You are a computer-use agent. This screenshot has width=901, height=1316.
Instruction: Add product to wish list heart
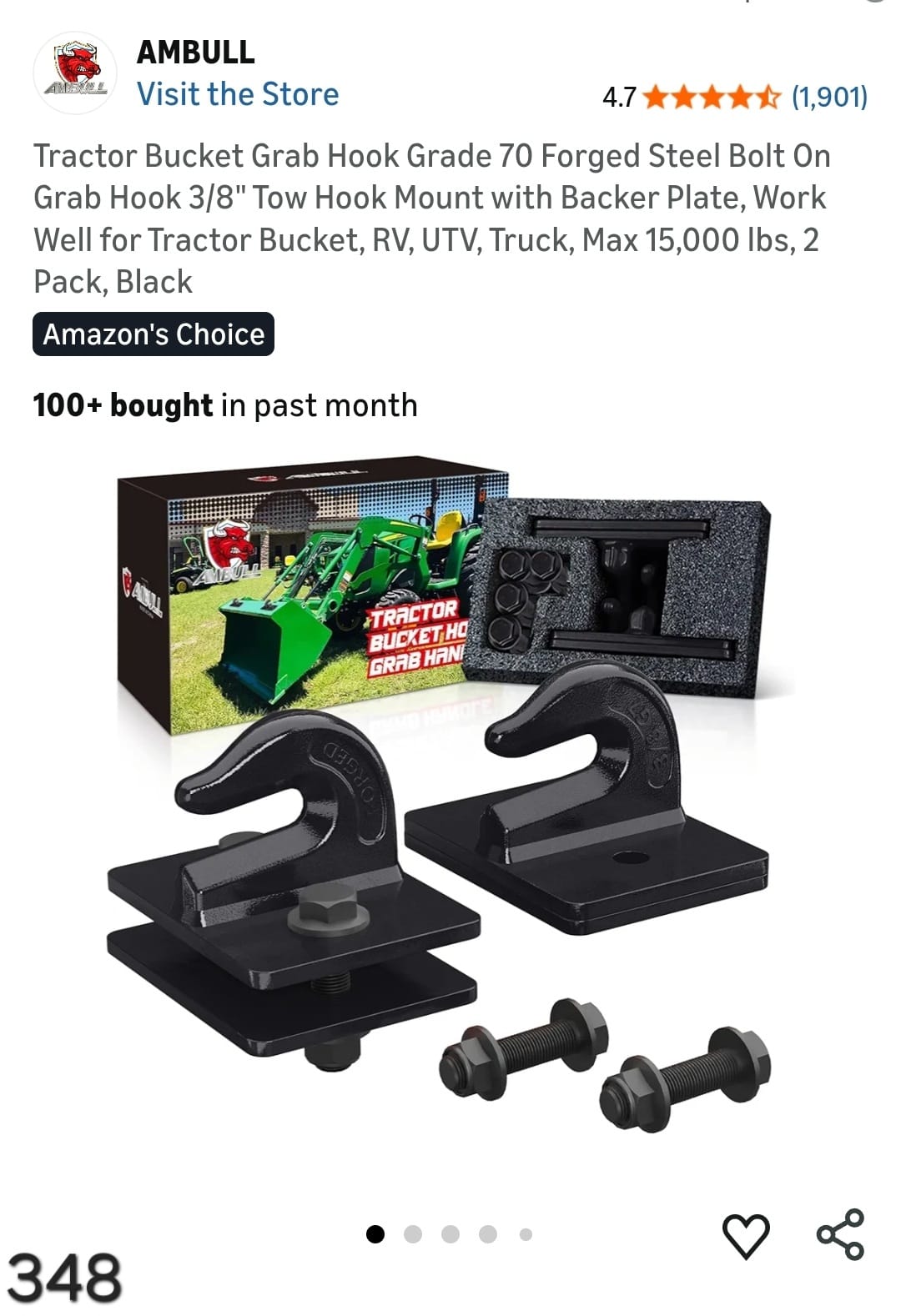coord(745,1235)
